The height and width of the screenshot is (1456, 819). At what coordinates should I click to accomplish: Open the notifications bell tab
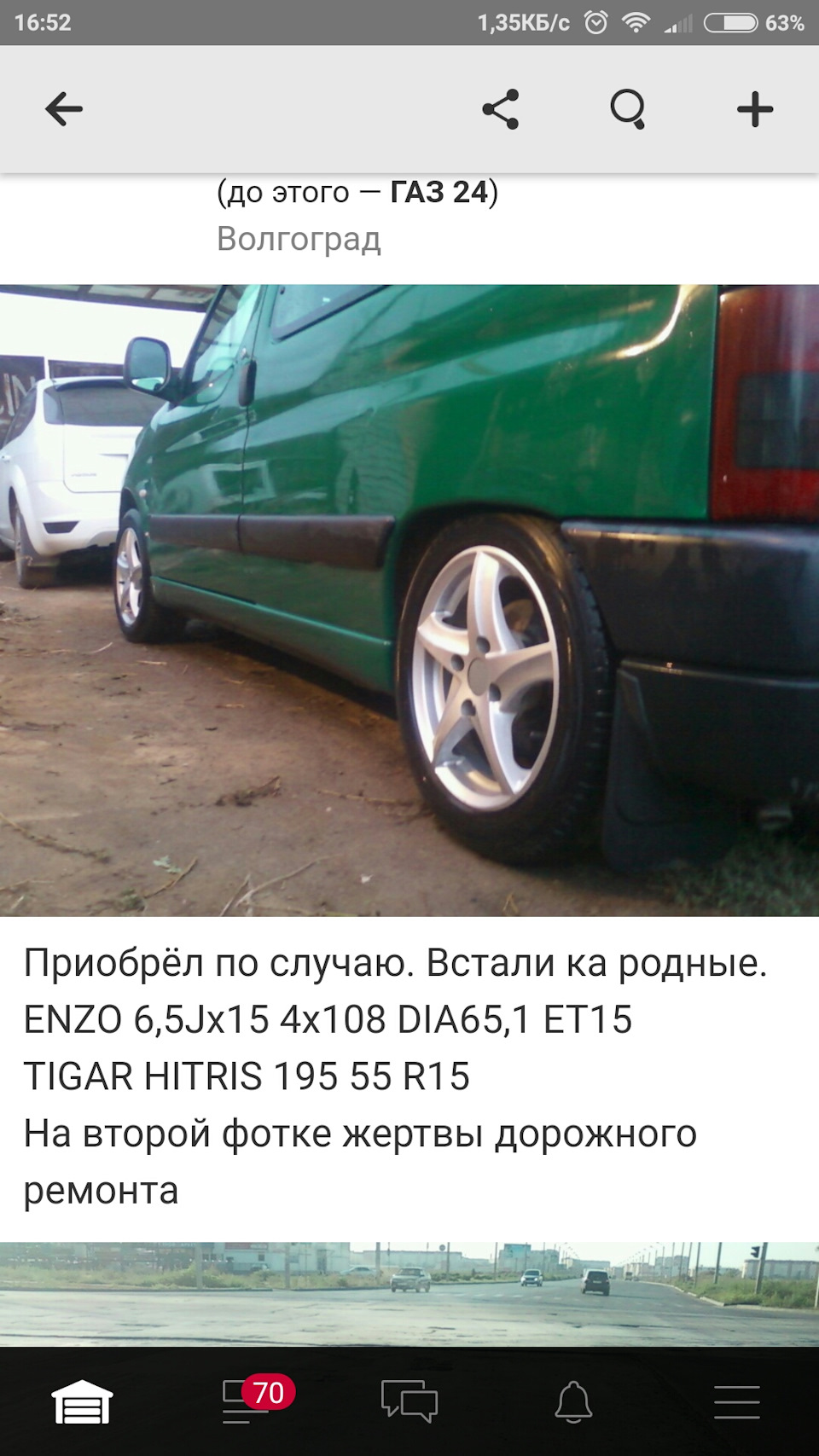573,1401
